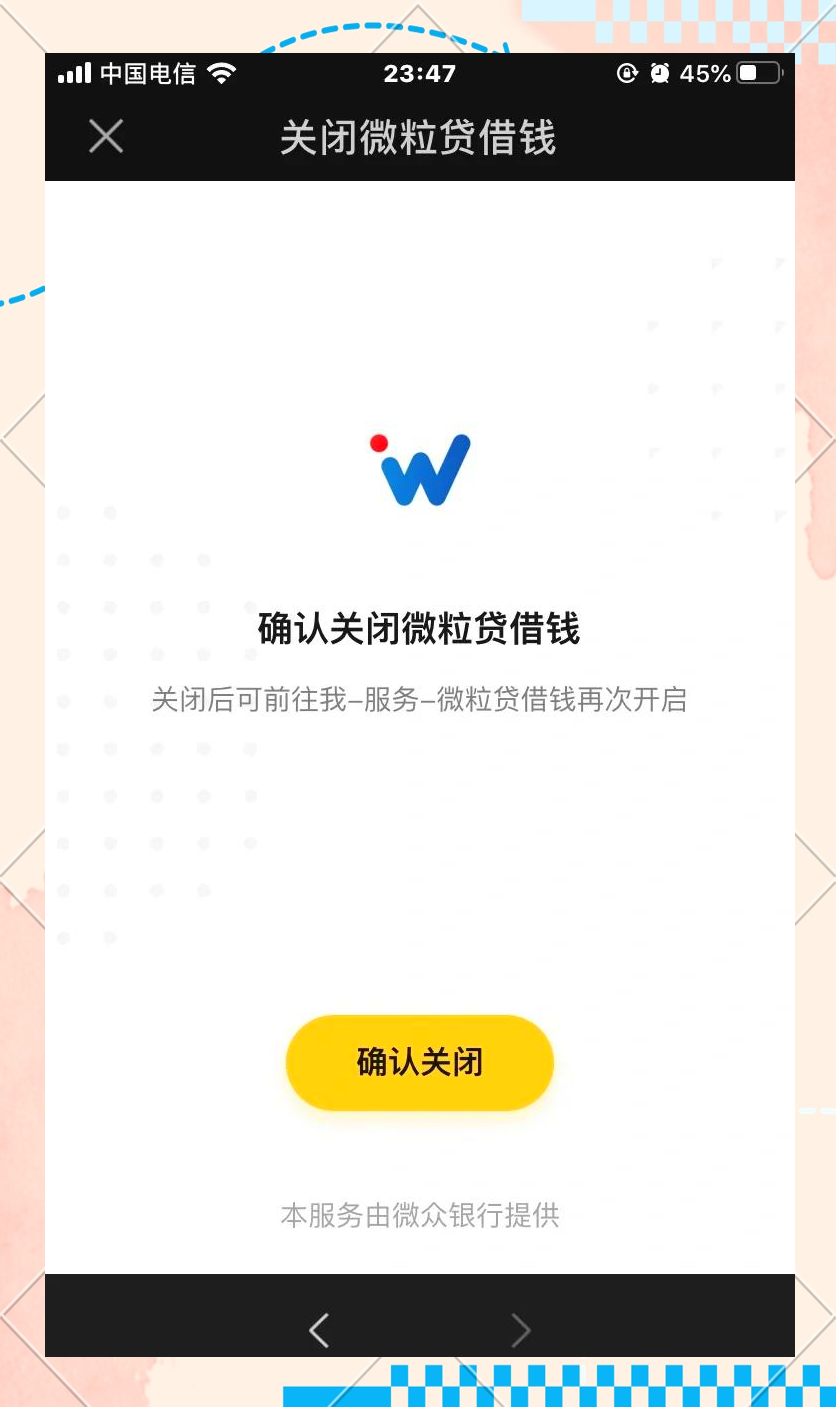Close the 关闭微粒贷借钱 page with X
Viewport: 836px width, 1407px height.
(106, 136)
